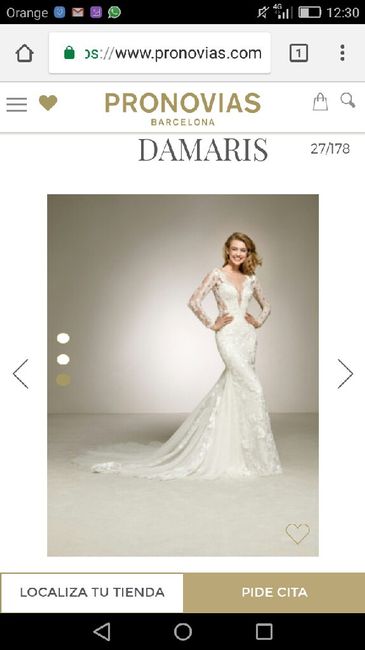Open favorites with the gold heart
Viewport: 365px width, 650px height.
point(48,103)
